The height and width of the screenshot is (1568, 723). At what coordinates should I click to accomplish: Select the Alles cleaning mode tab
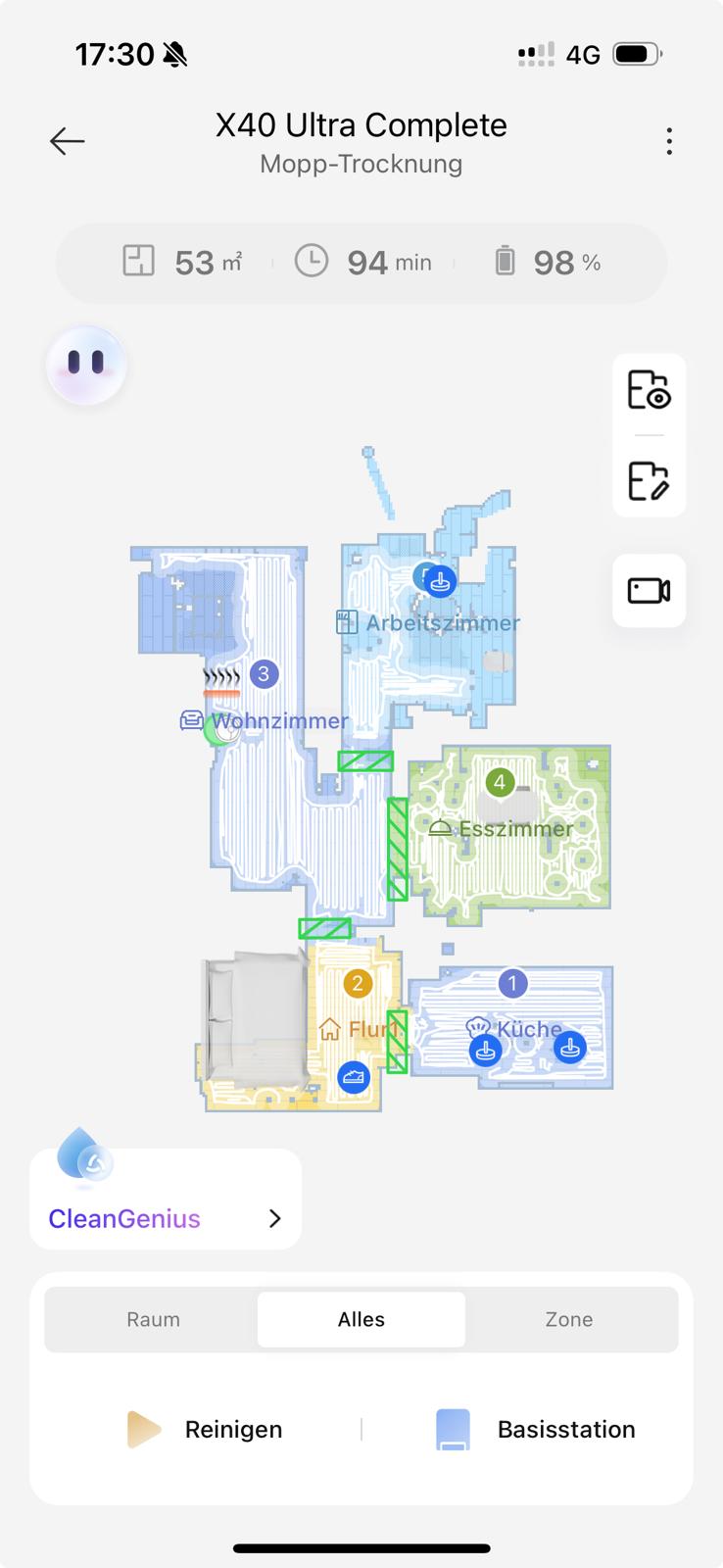(361, 1319)
